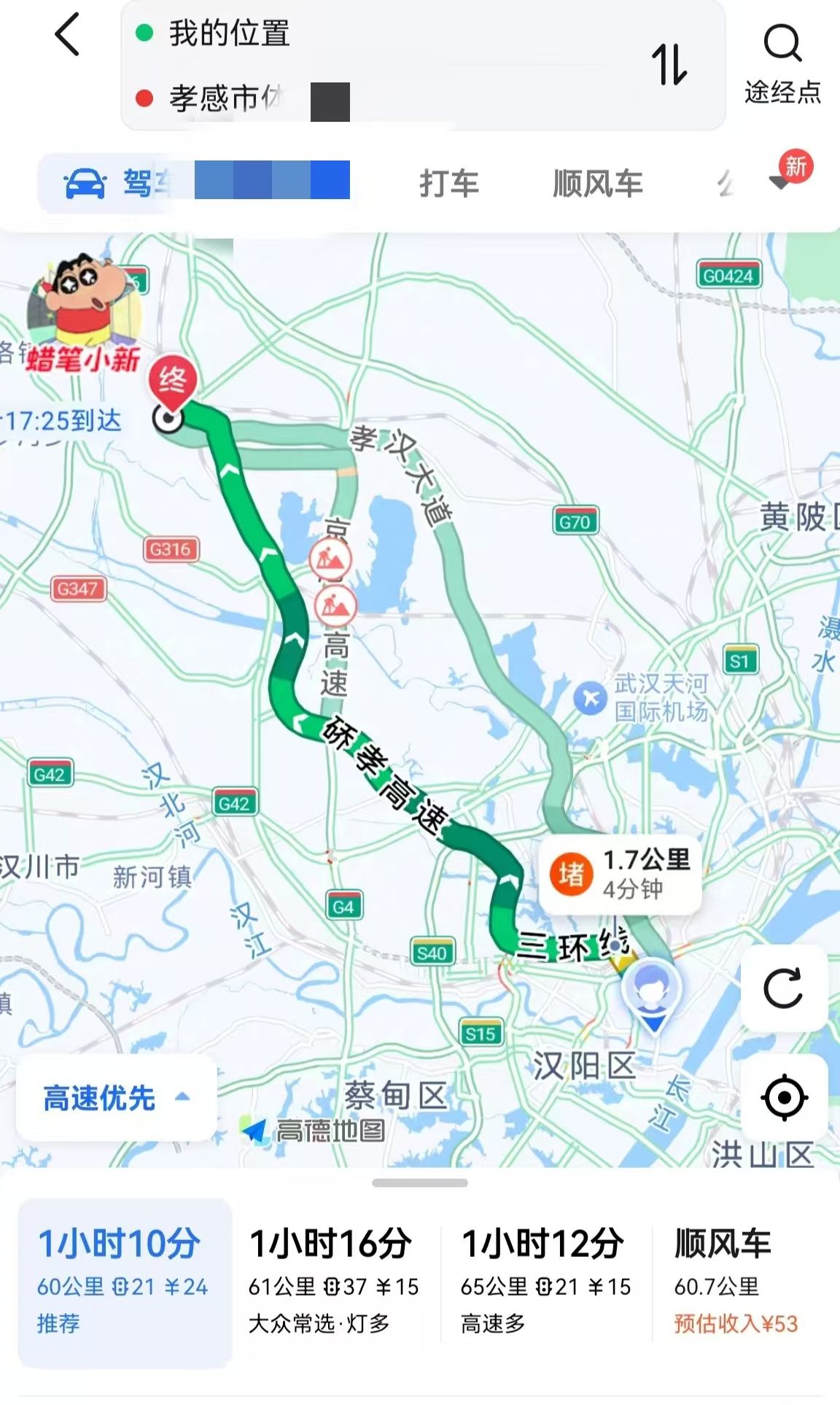
Task: Choose the 1小时16分 route option
Action: click(334, 1281)
